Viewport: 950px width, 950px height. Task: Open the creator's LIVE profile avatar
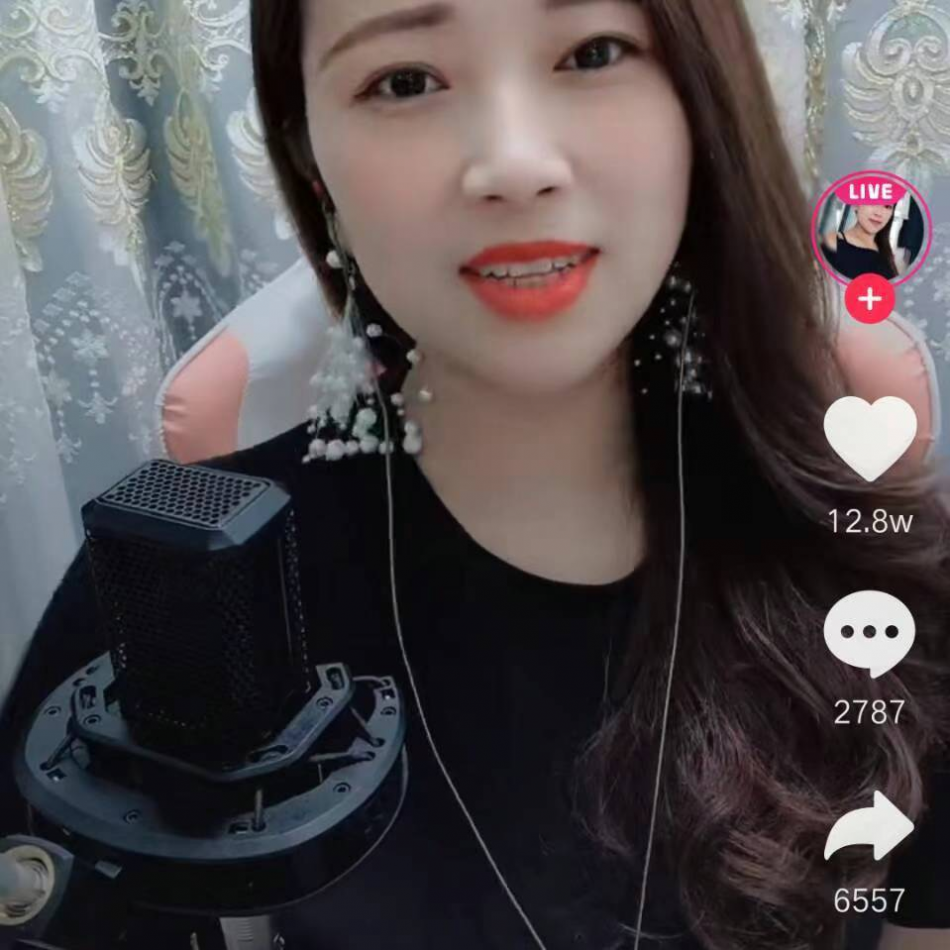(870, 230)
